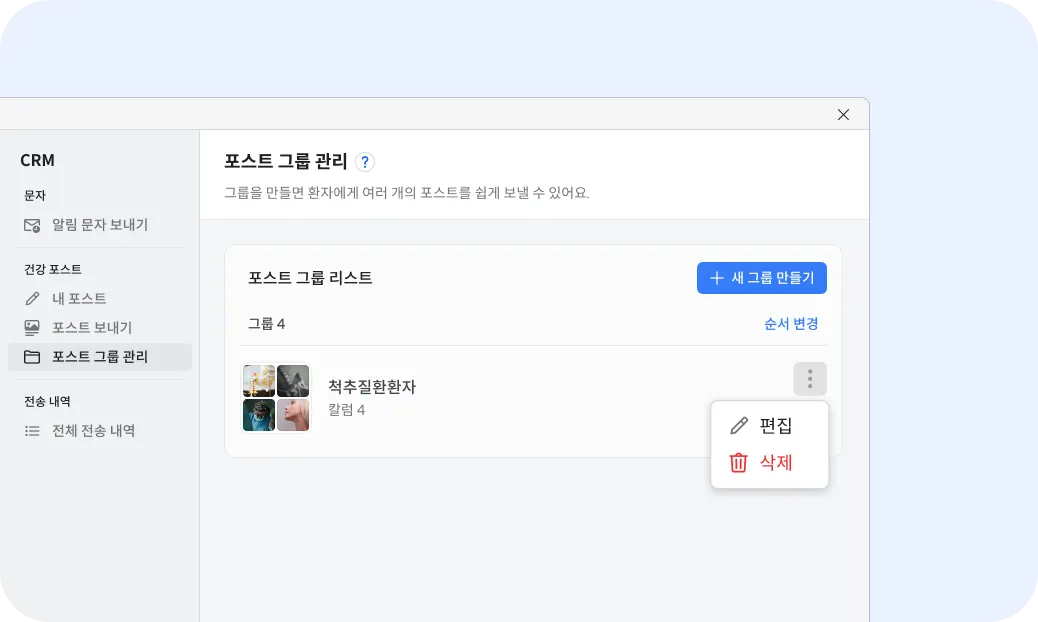
Task: Close the CRM window
Action: click(x=843, y=115)
